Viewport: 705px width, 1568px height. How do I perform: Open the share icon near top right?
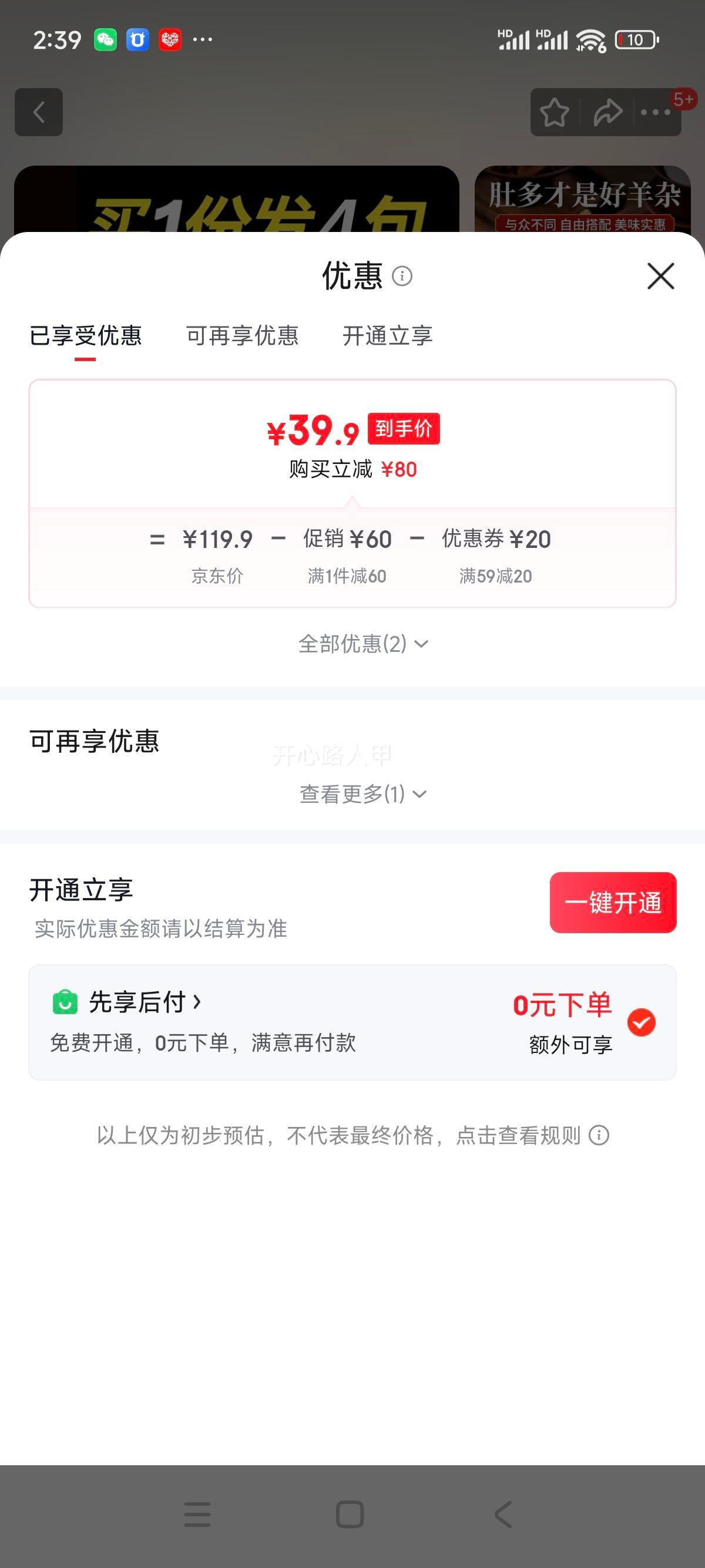pos(607,112)
